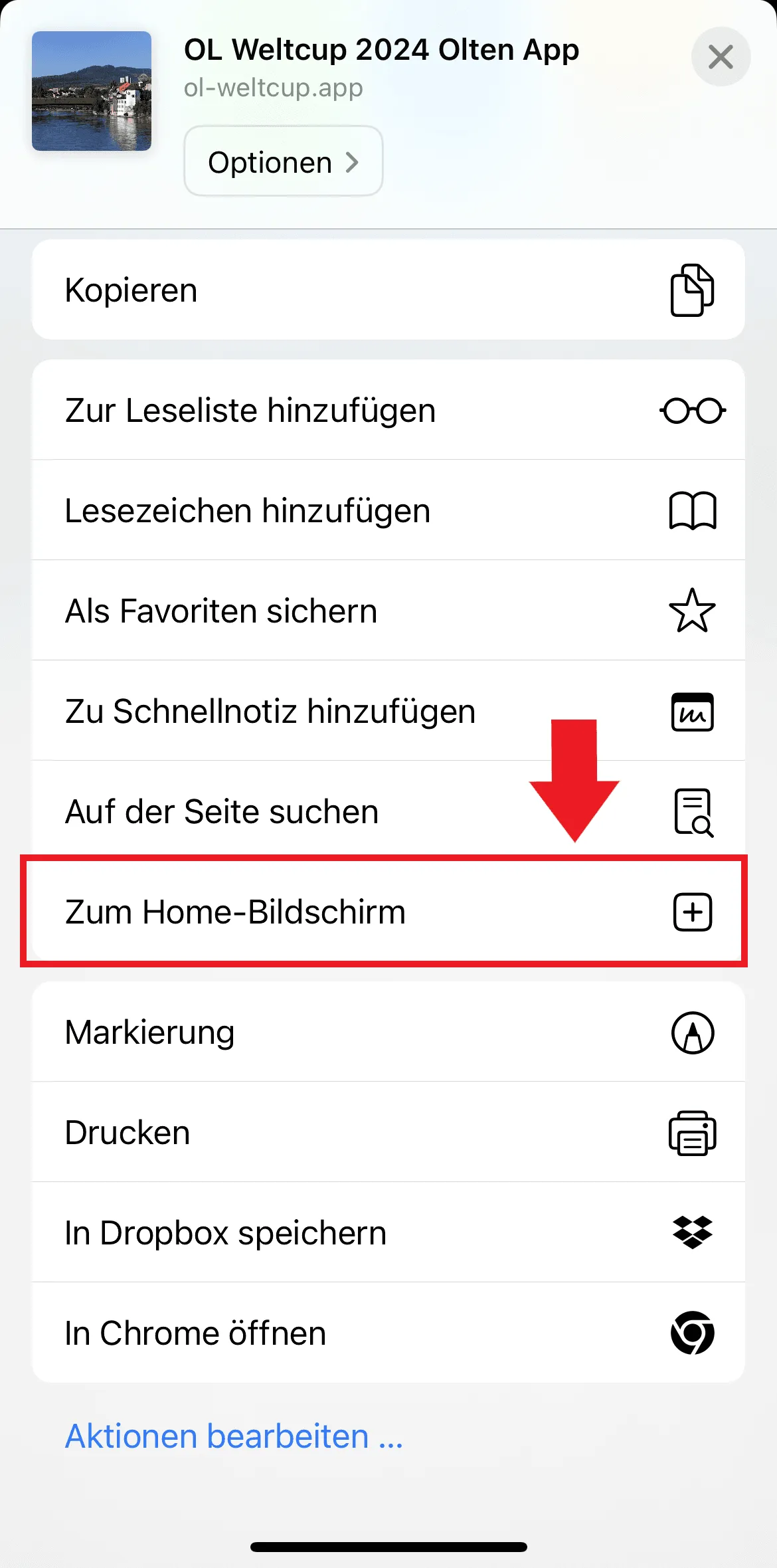
Task: Tap Kopieren to copy the link
Action: [388, 290]
